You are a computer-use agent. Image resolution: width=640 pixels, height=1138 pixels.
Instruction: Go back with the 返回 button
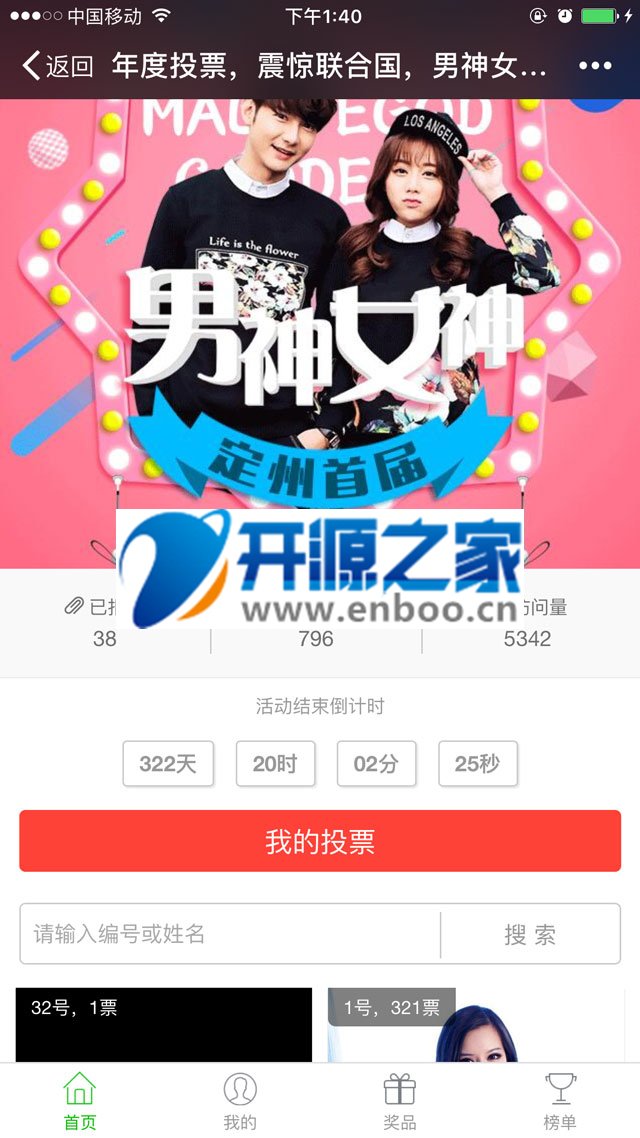(x=58, y=67)
